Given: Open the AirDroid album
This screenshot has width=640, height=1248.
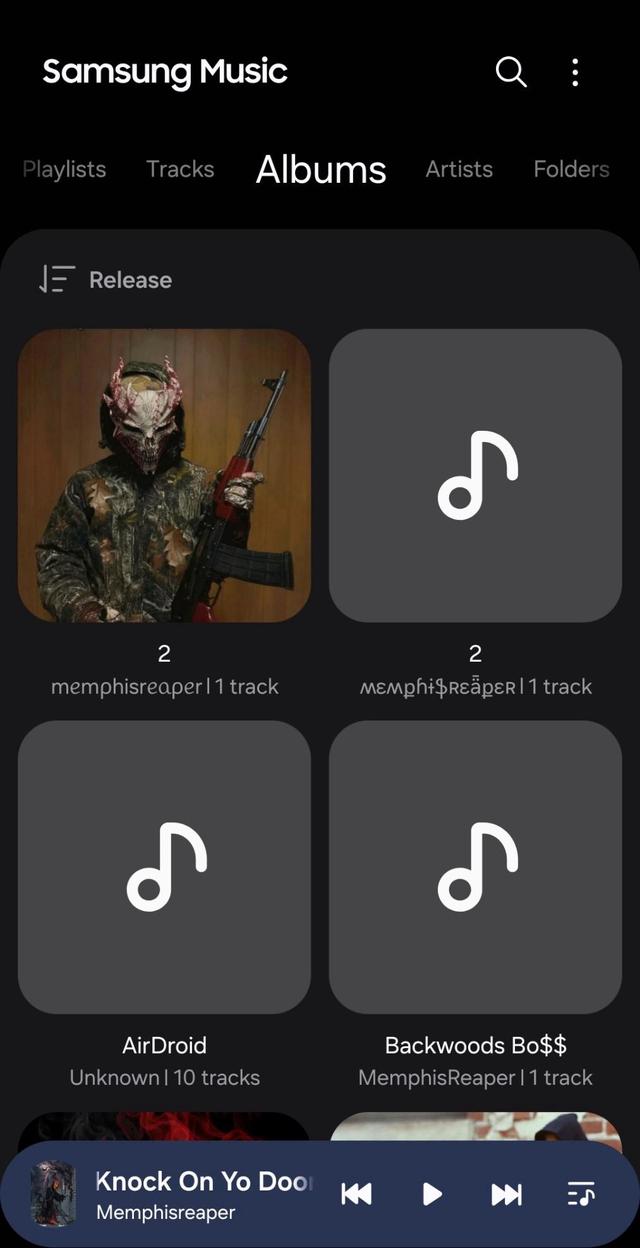Looking at the screenshot, I should coord(164,867).
